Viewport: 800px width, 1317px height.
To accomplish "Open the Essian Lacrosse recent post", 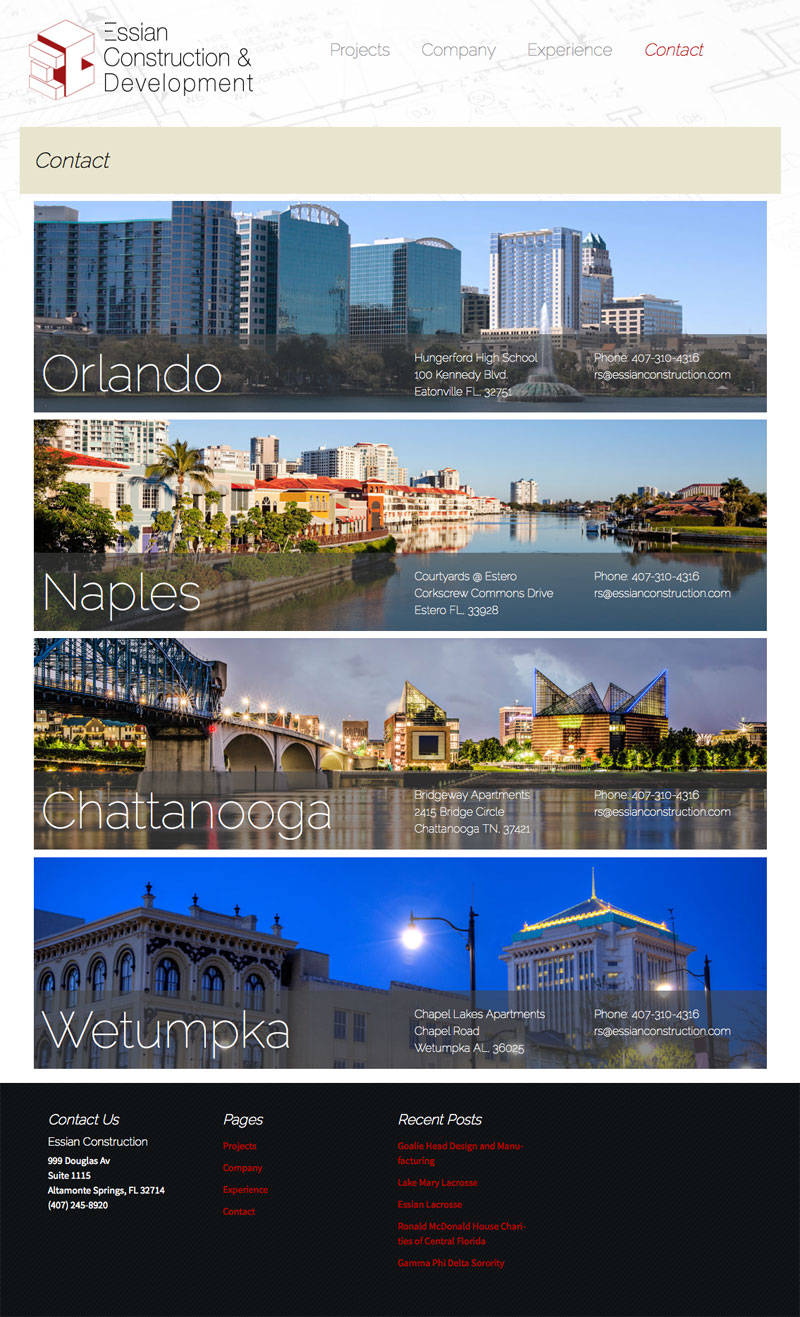I will (429, 1205).
